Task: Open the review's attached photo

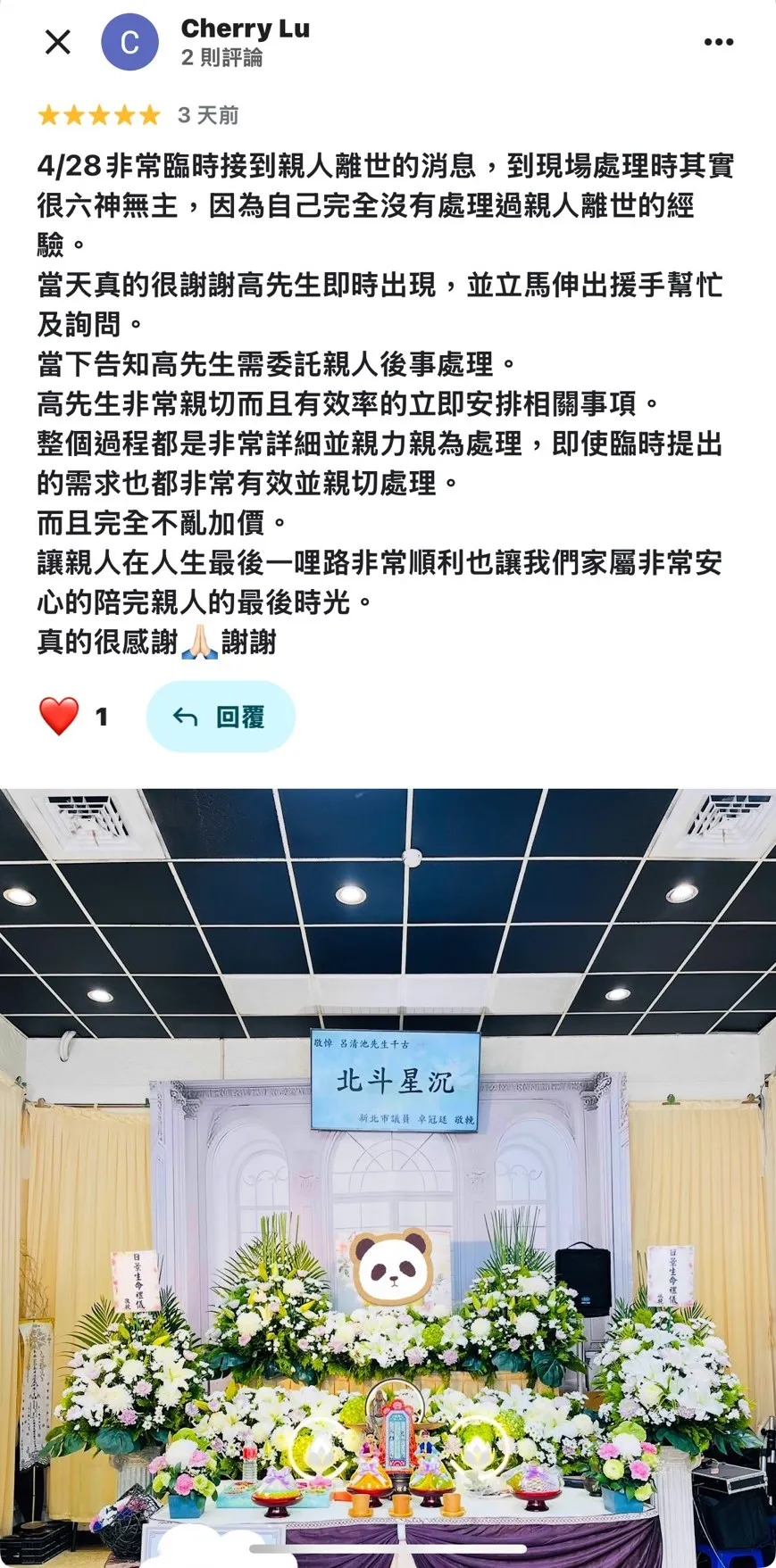Action: tap(388, 1178)
